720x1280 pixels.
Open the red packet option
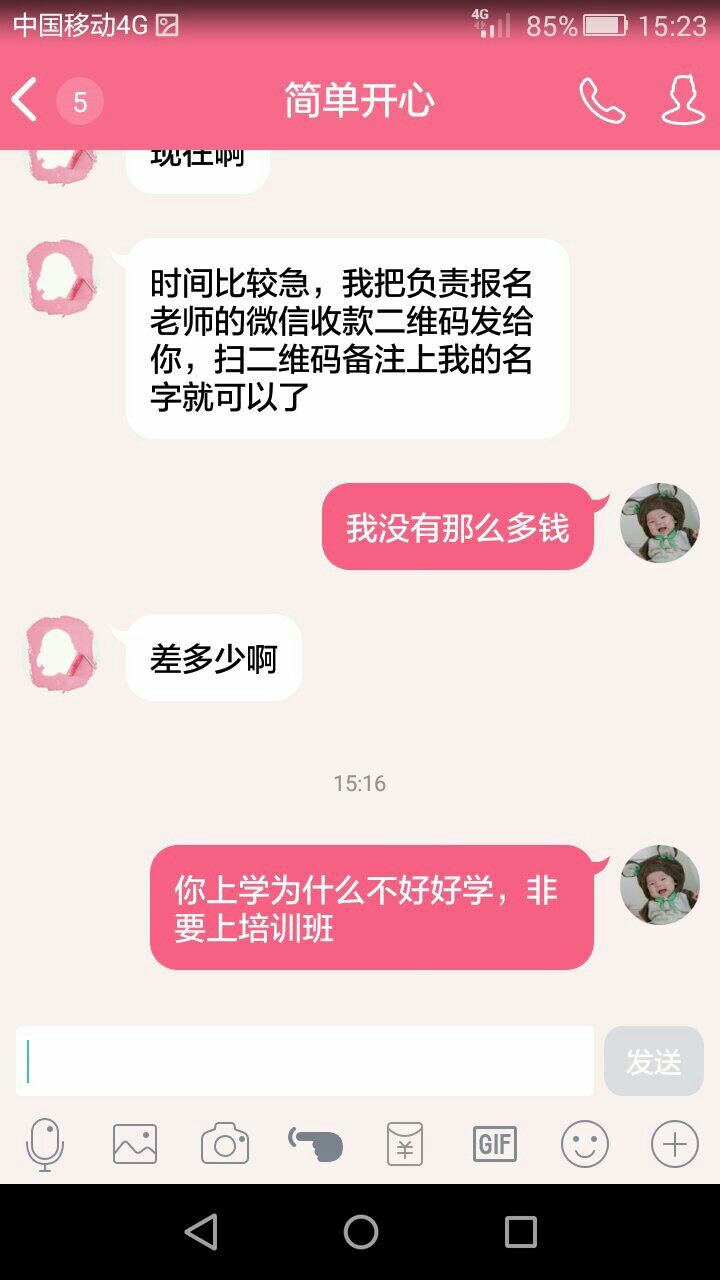(x=405, y=1144)
